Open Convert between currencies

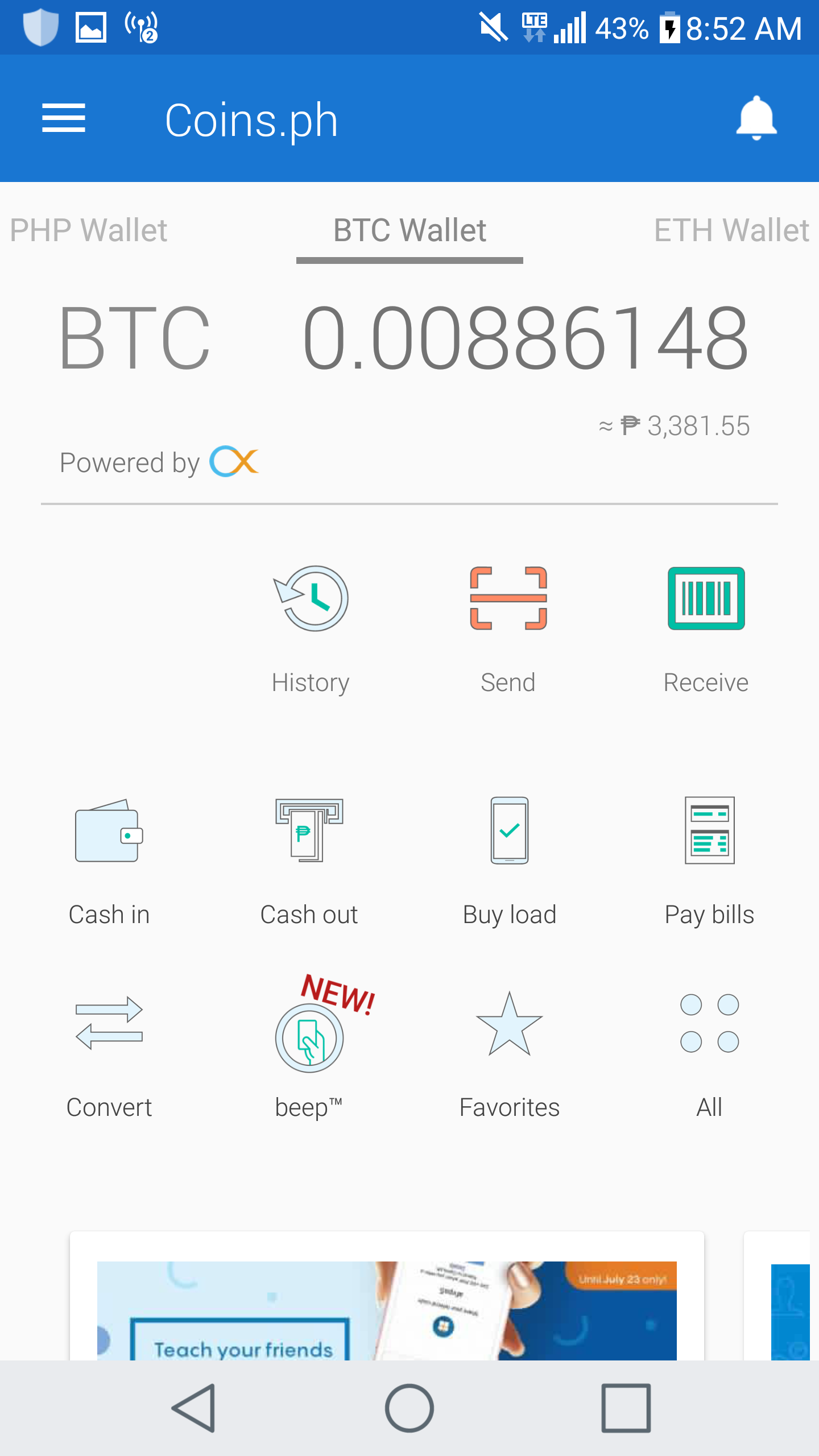tap(109, 1052)
